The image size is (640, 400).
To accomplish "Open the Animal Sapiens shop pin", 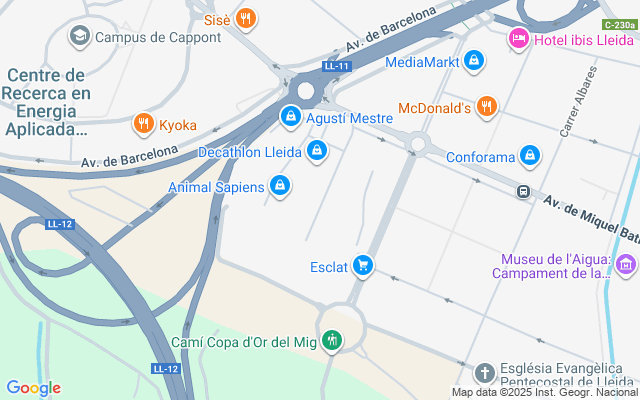I will click(x=280, y=186).
